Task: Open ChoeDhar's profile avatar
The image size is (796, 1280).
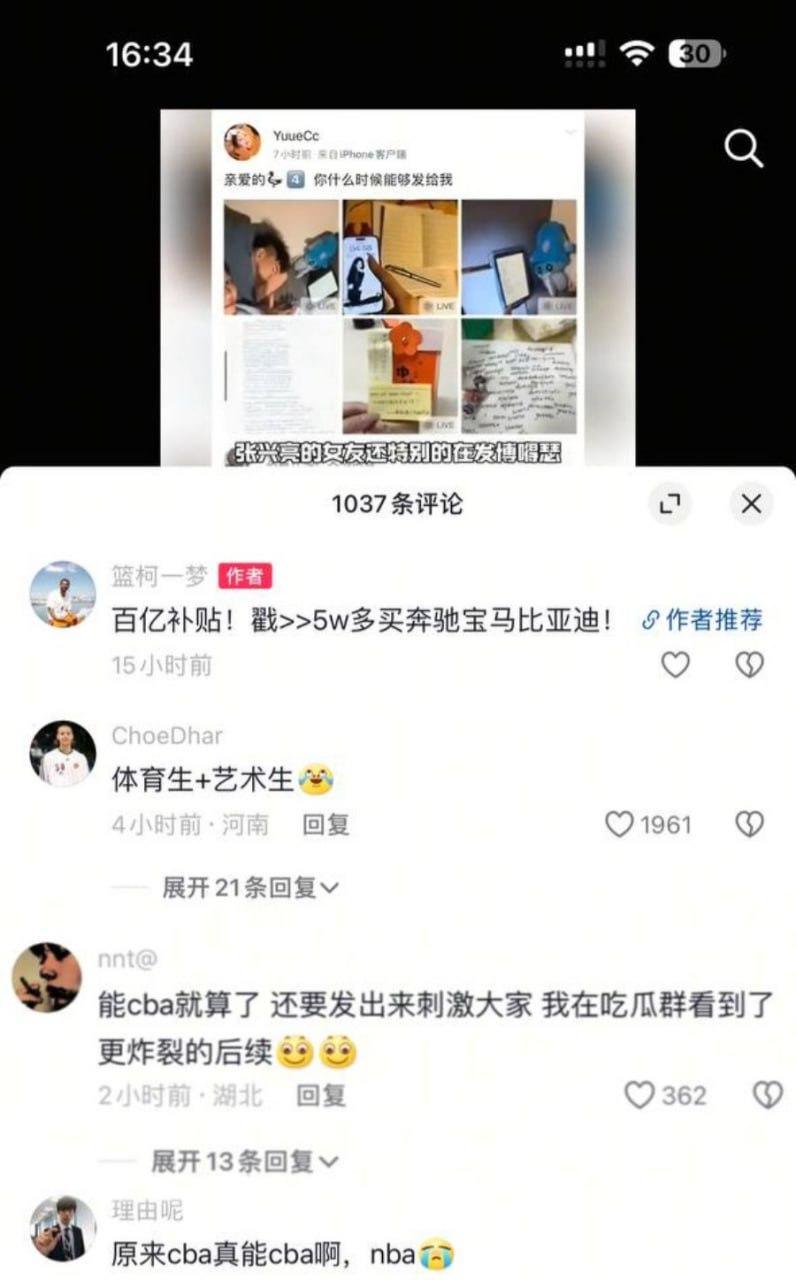Action: pyautogui.click(x=63, y=753)
